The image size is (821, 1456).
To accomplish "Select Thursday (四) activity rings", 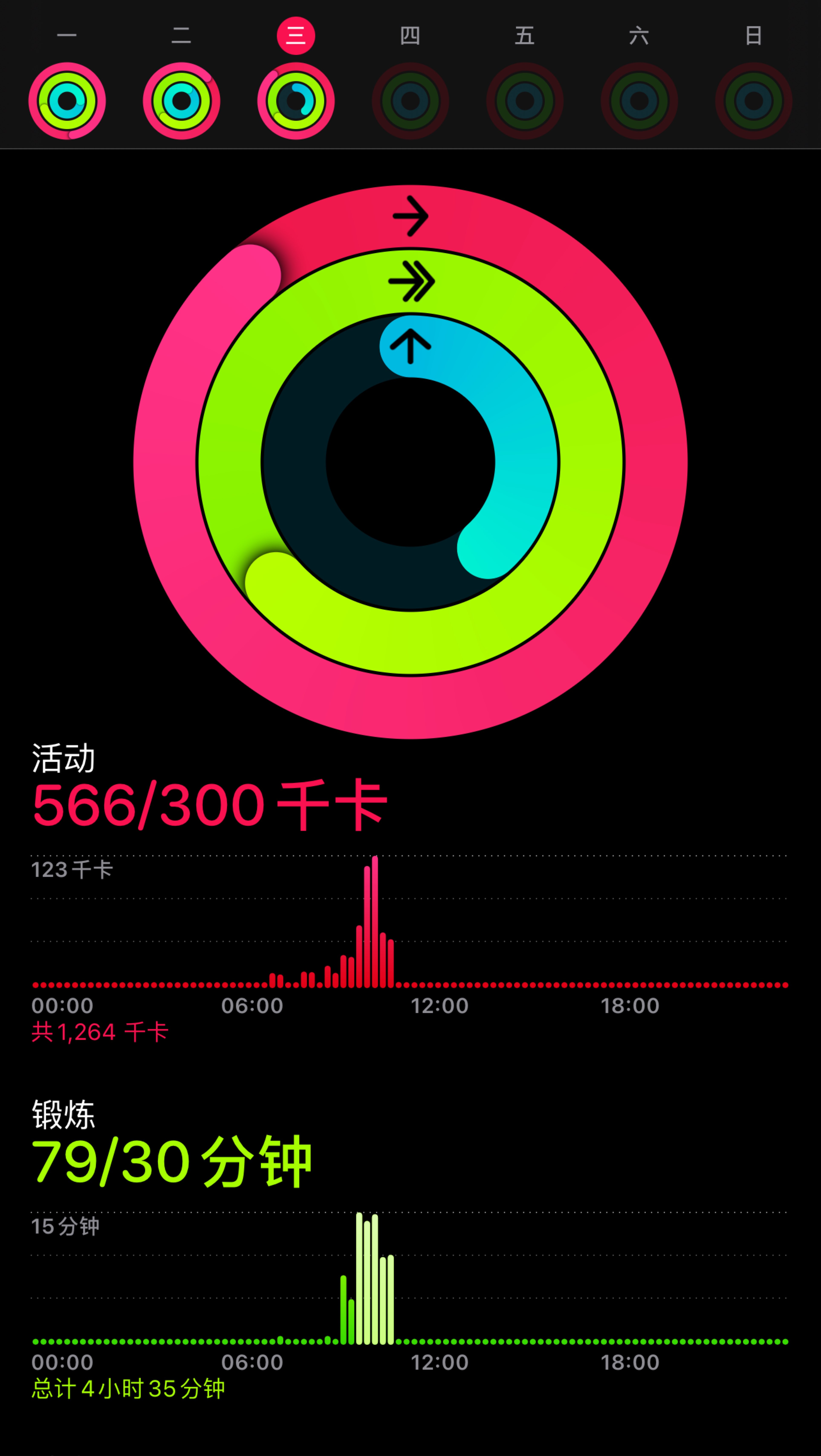I will click(x=410, y=101).
